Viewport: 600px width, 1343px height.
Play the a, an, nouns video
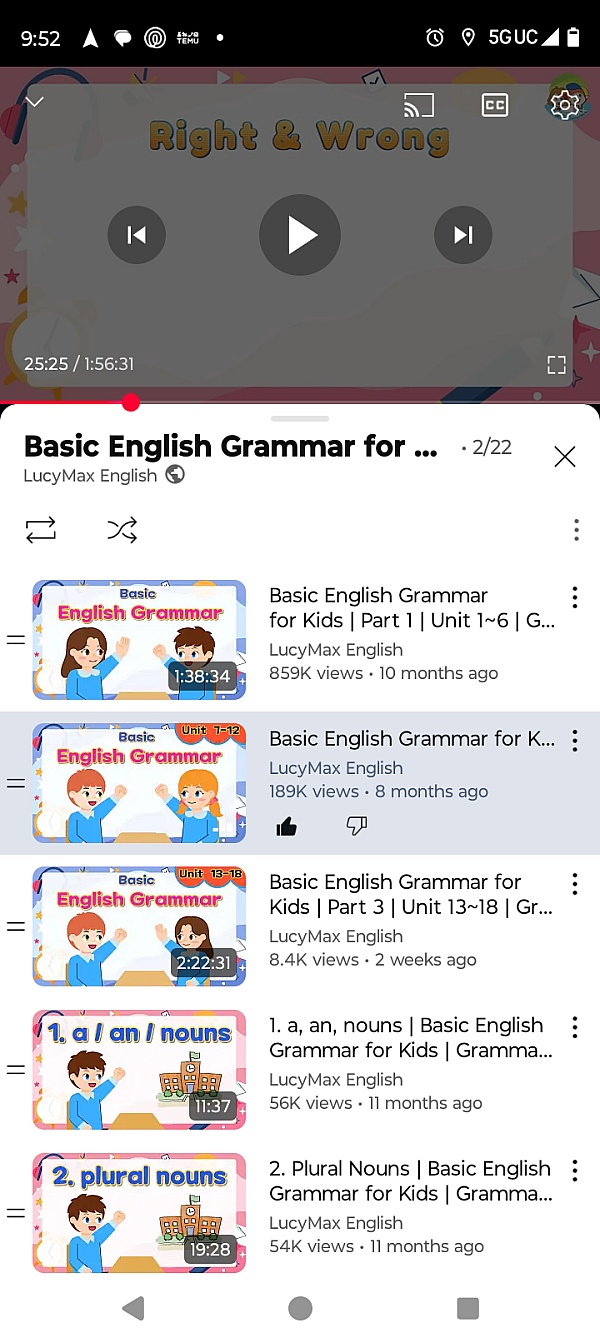coord(140,1069)
